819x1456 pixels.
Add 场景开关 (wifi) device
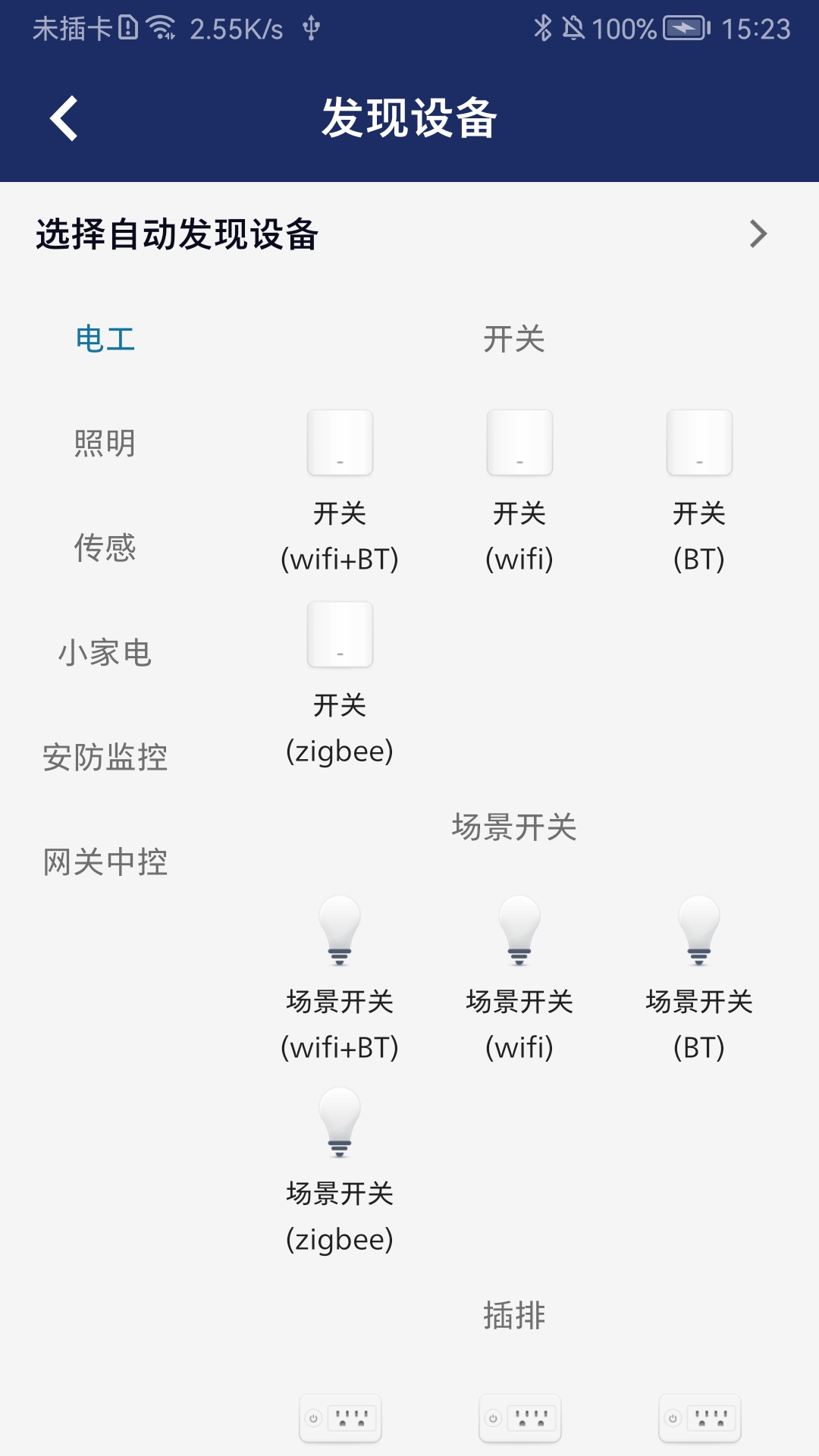[x=519, y=980]
